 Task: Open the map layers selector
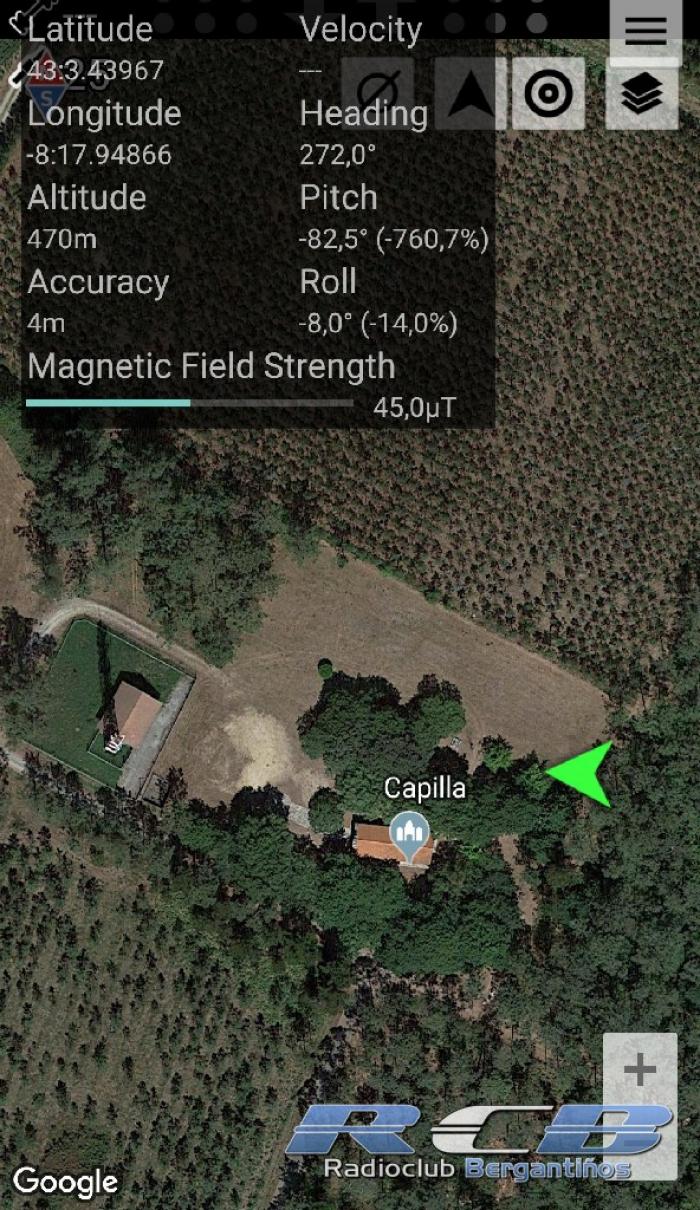pos(642,93)
